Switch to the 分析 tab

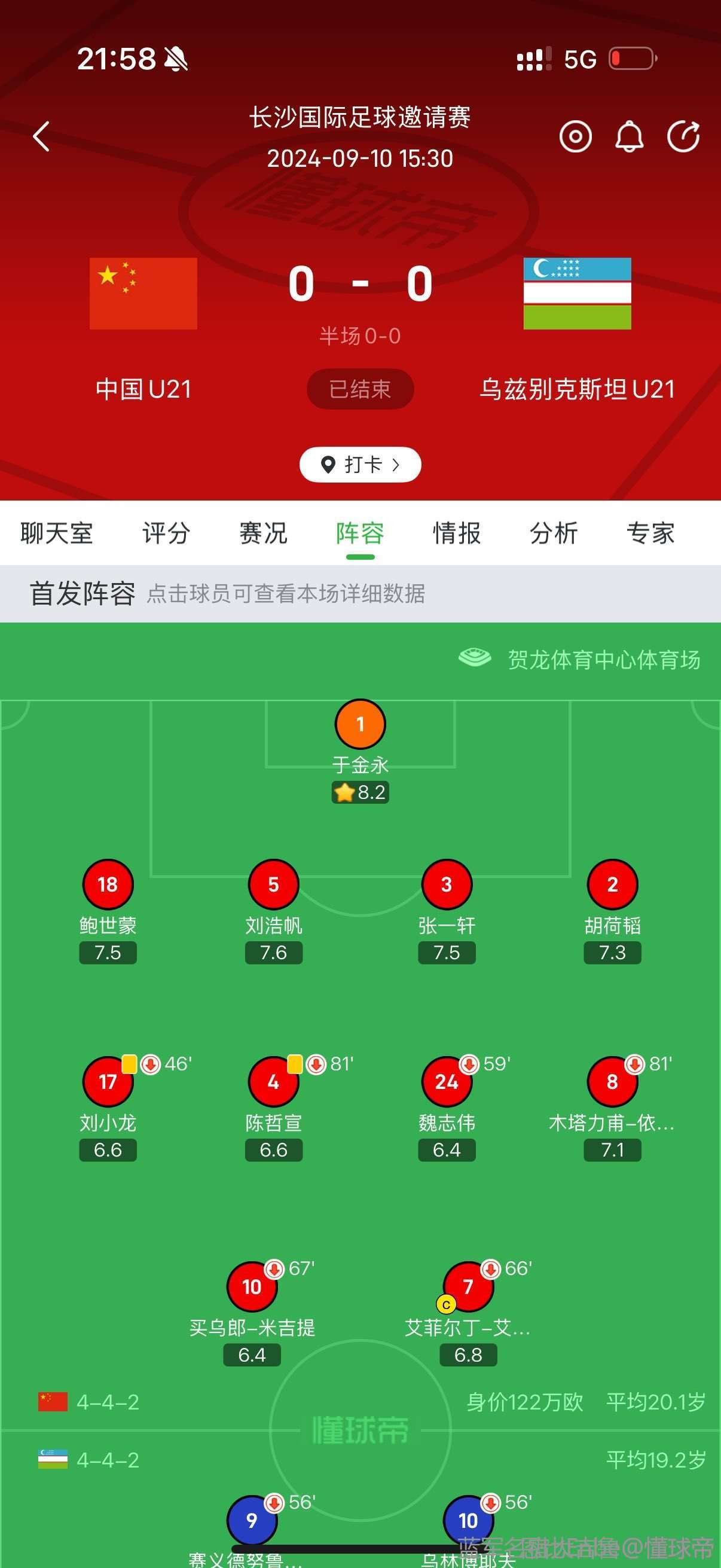click(553, 533)
